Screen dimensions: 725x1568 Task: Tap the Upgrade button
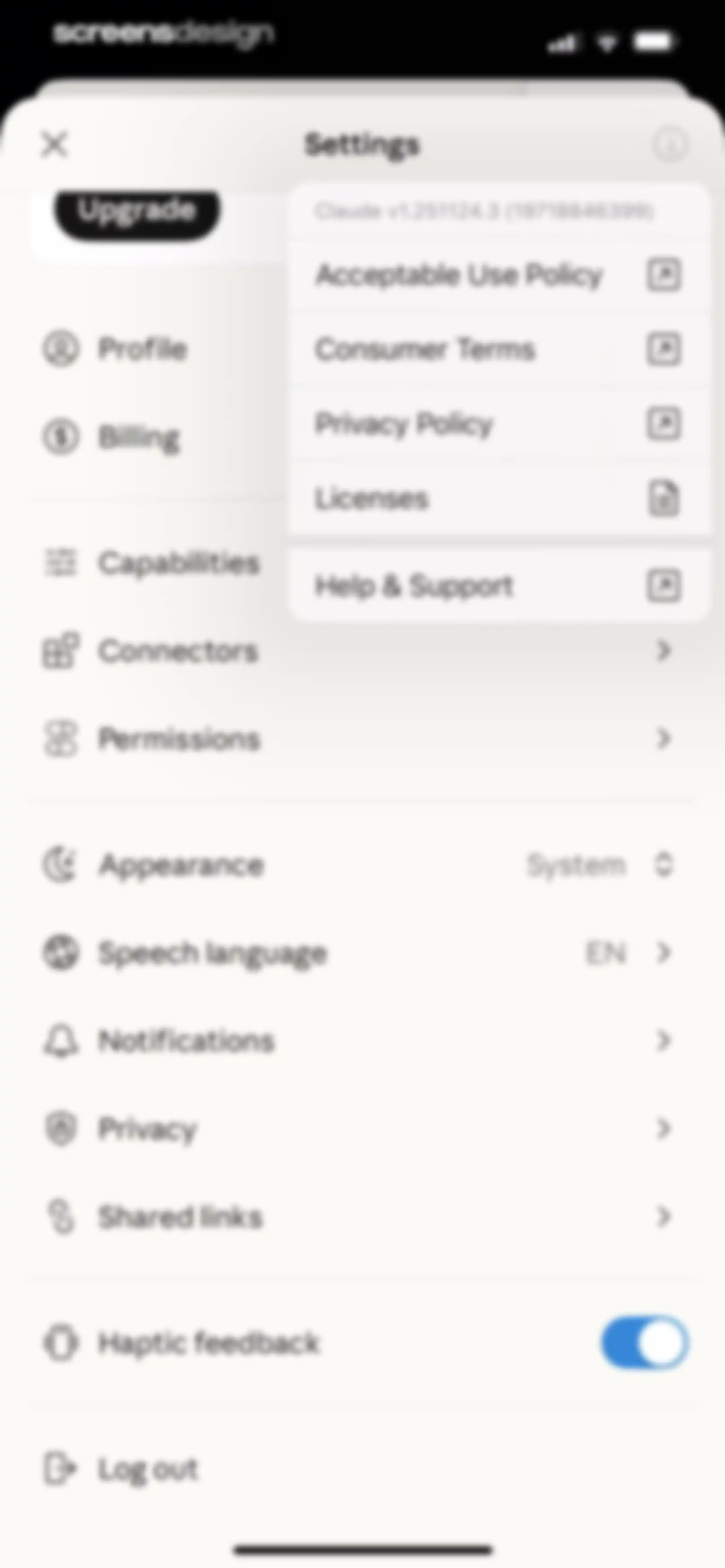point(138,212)
